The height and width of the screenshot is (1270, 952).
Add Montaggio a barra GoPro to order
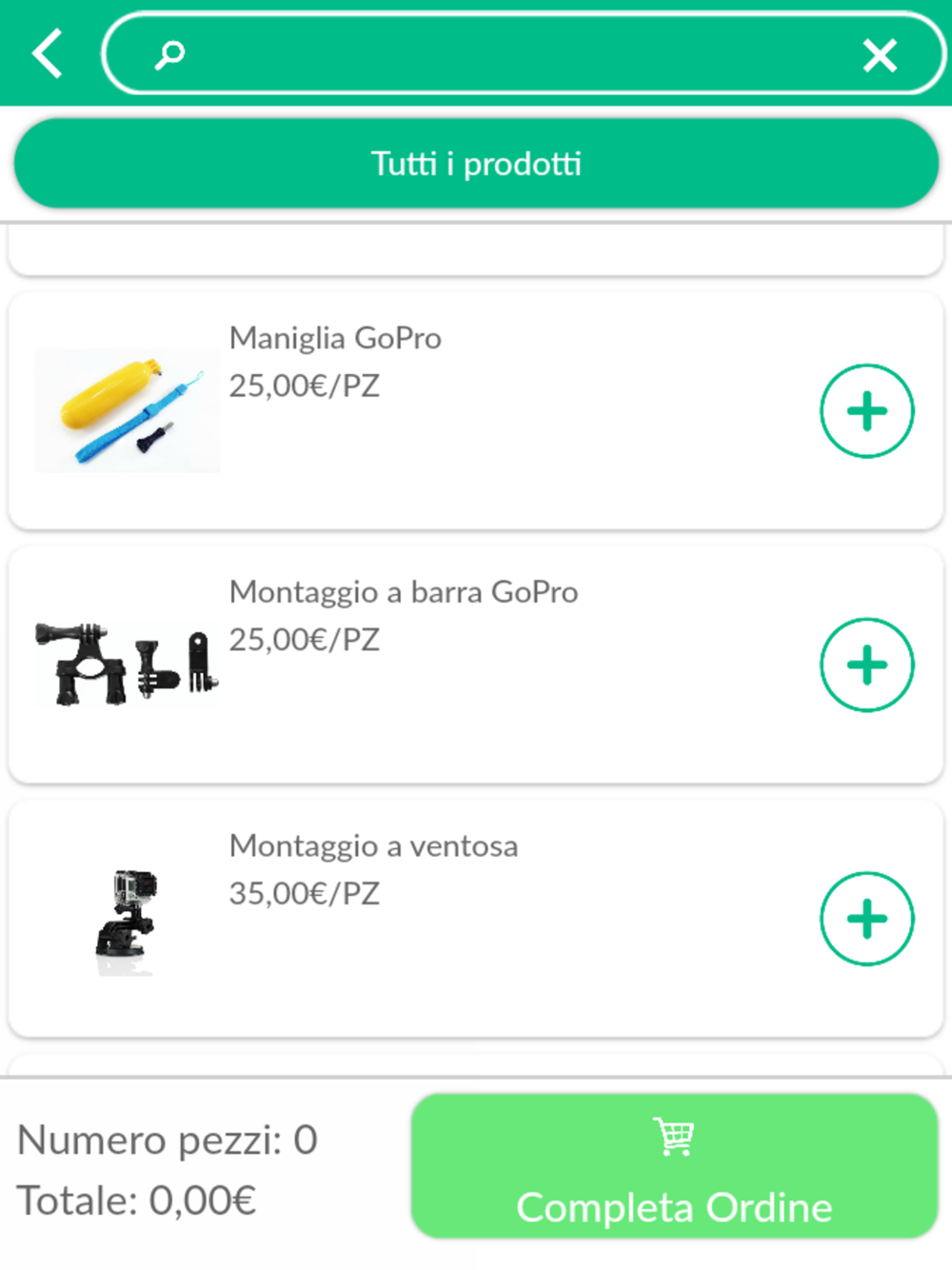(866, 665)
